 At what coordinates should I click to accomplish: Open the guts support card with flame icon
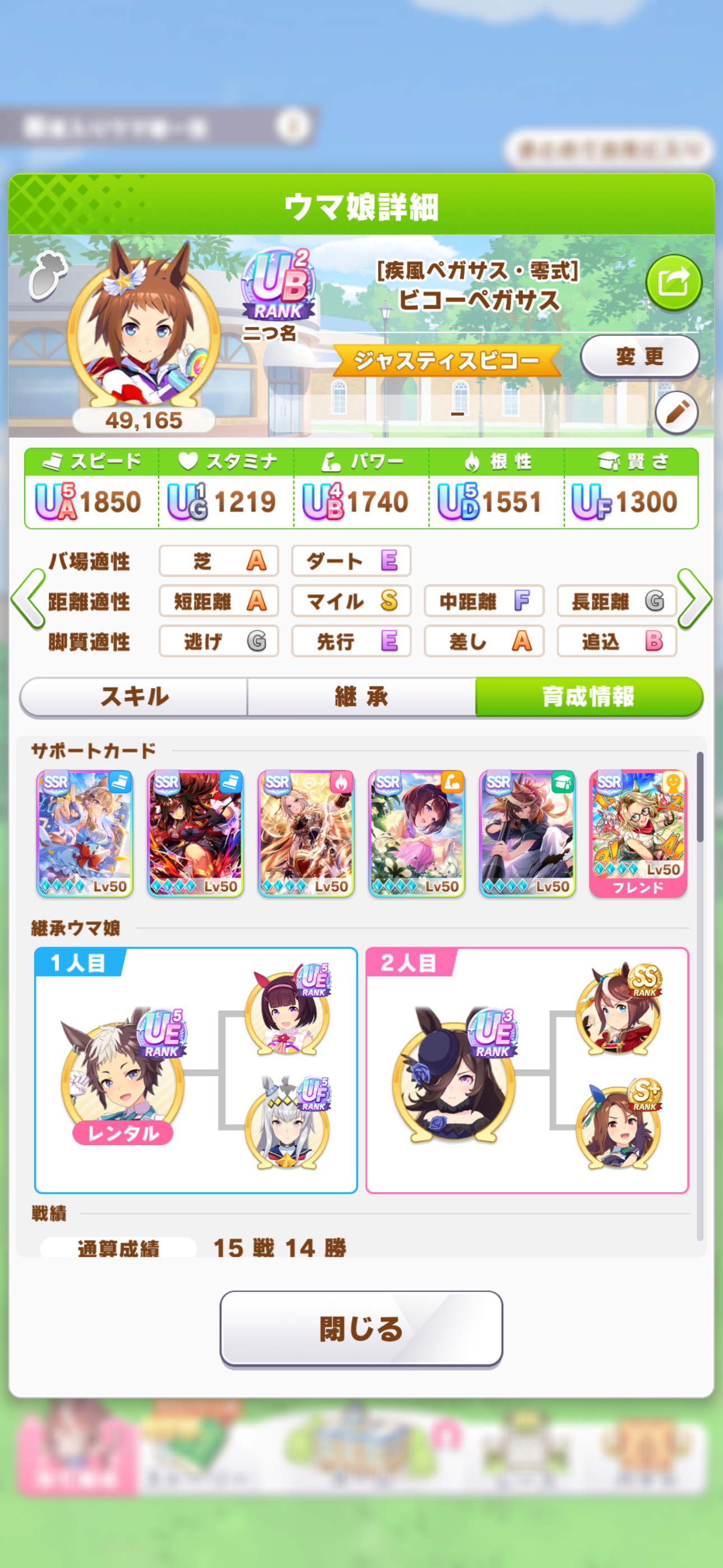306,833
